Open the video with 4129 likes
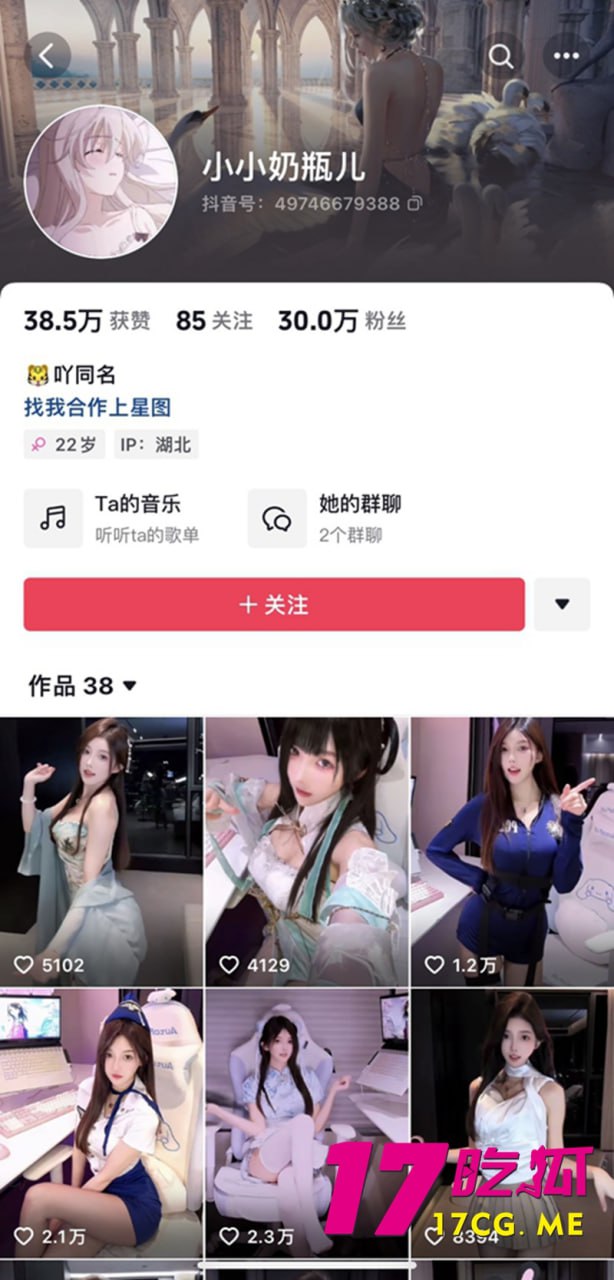This screenshot has width=614, height=1280. pyautogui.click(x=306, y=850)
